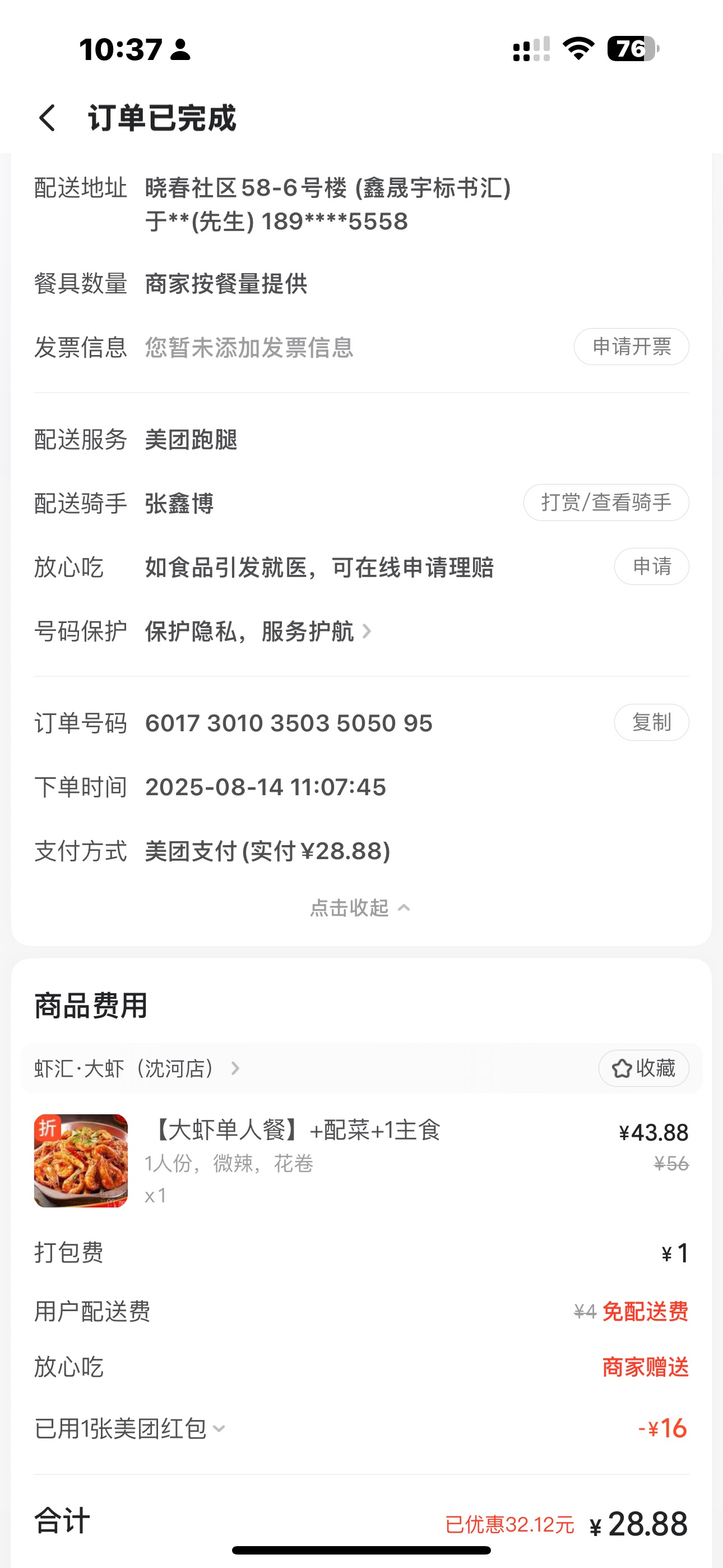The width and height of the screenshot is (723, 1568).
Task: Expand 已用1张美团红包 coupon details
Action: (x=129, y=1428)
